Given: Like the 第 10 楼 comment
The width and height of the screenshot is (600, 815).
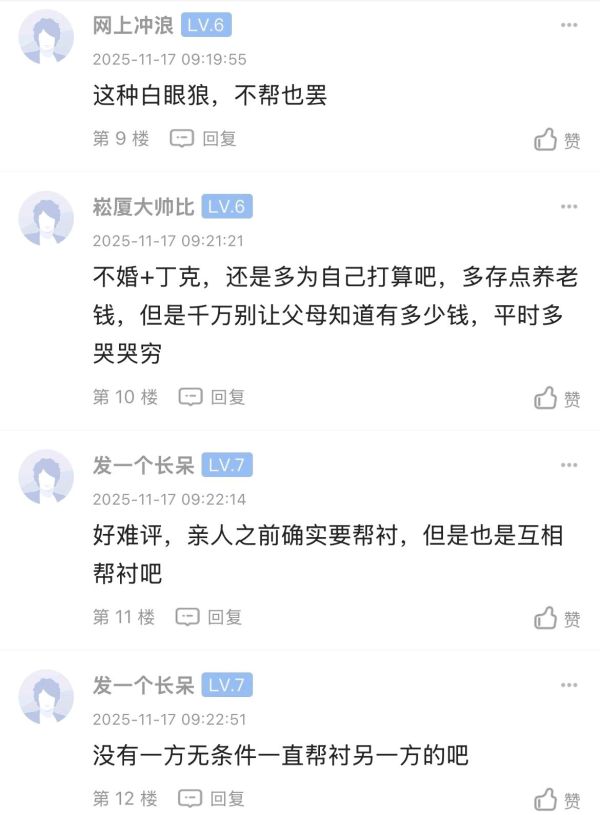Looking at the screenshot, I should (x=557, y=398).
